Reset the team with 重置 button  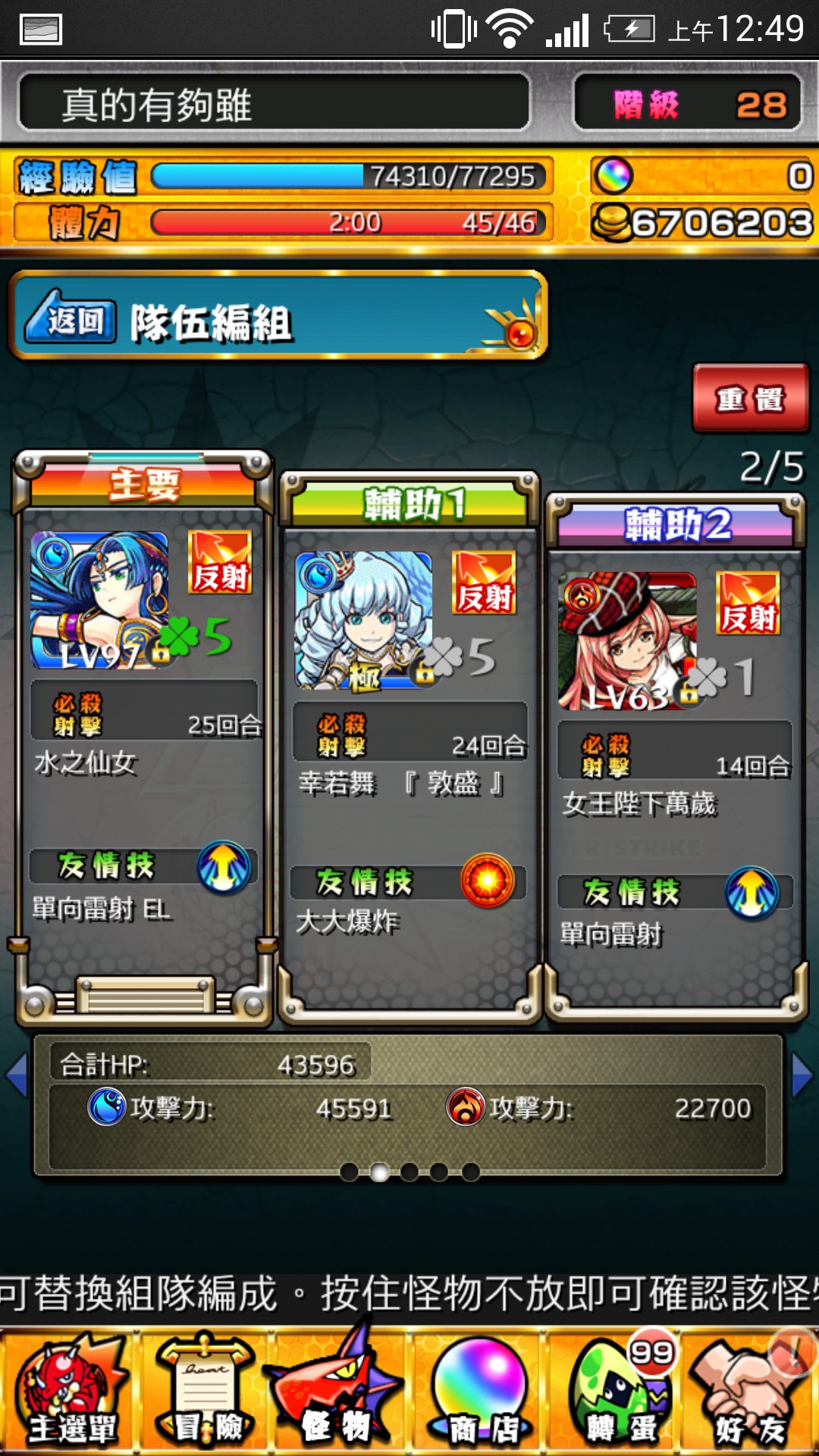[x=750, y=398]
